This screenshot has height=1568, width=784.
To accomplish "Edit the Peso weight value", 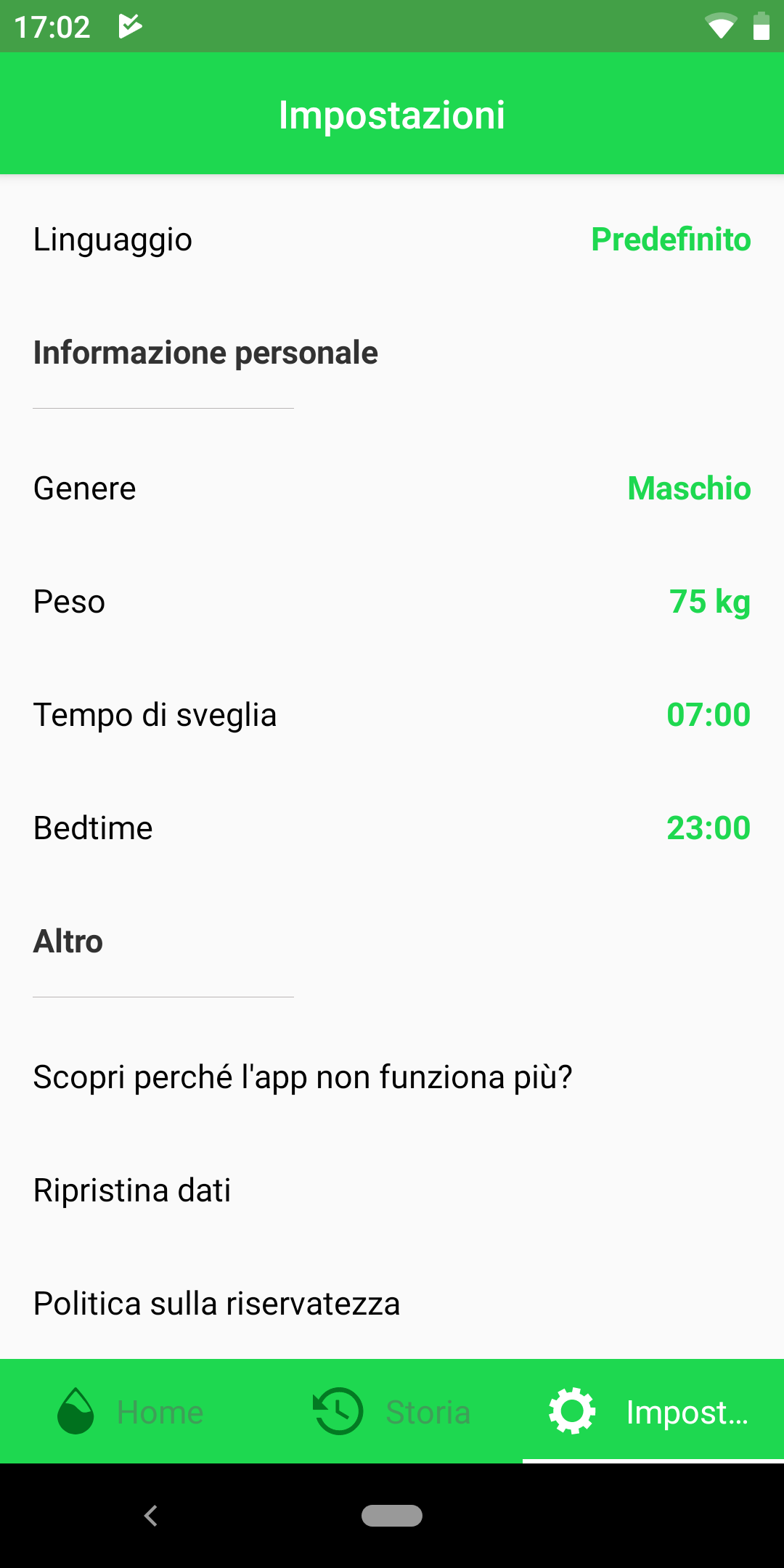I will (392, 602).
